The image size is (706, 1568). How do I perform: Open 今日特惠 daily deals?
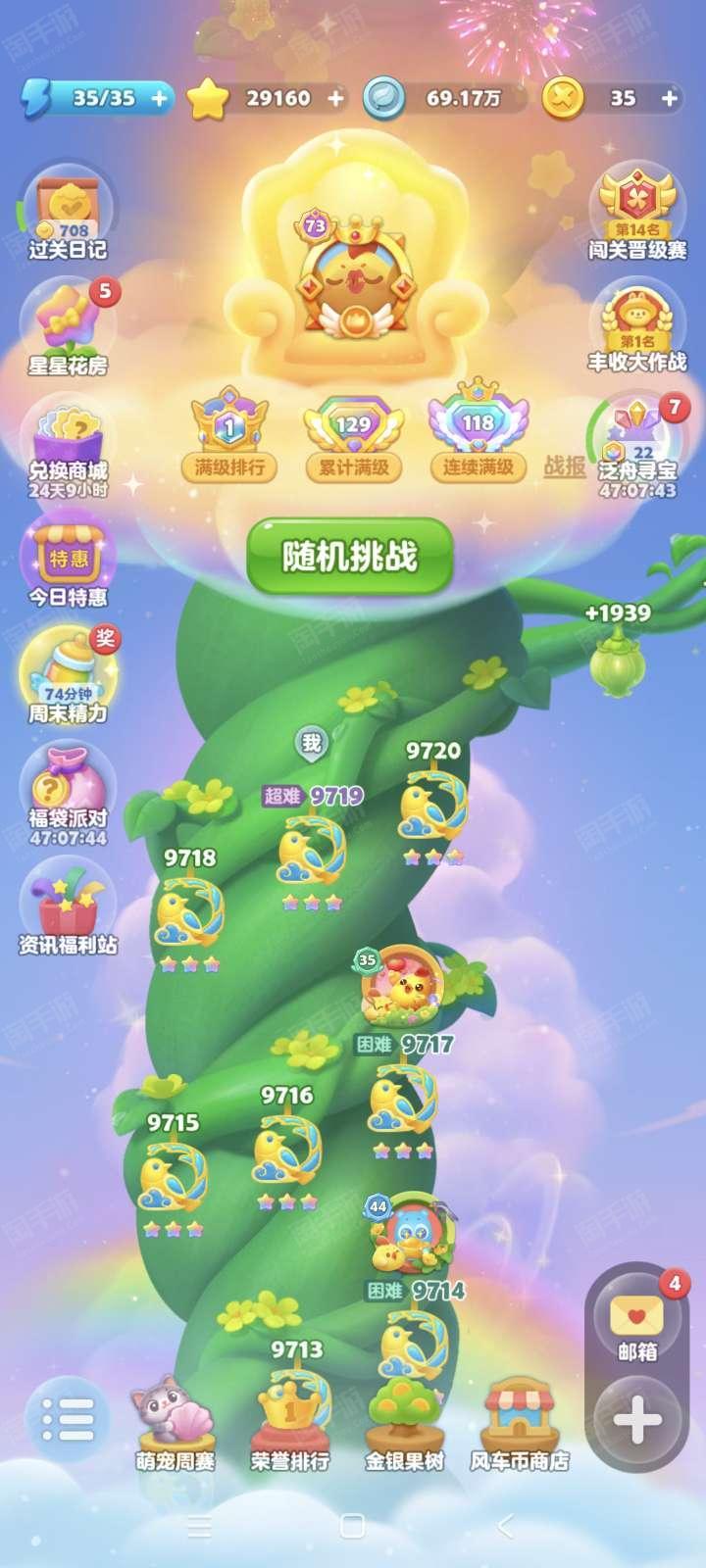click(67, 563)
